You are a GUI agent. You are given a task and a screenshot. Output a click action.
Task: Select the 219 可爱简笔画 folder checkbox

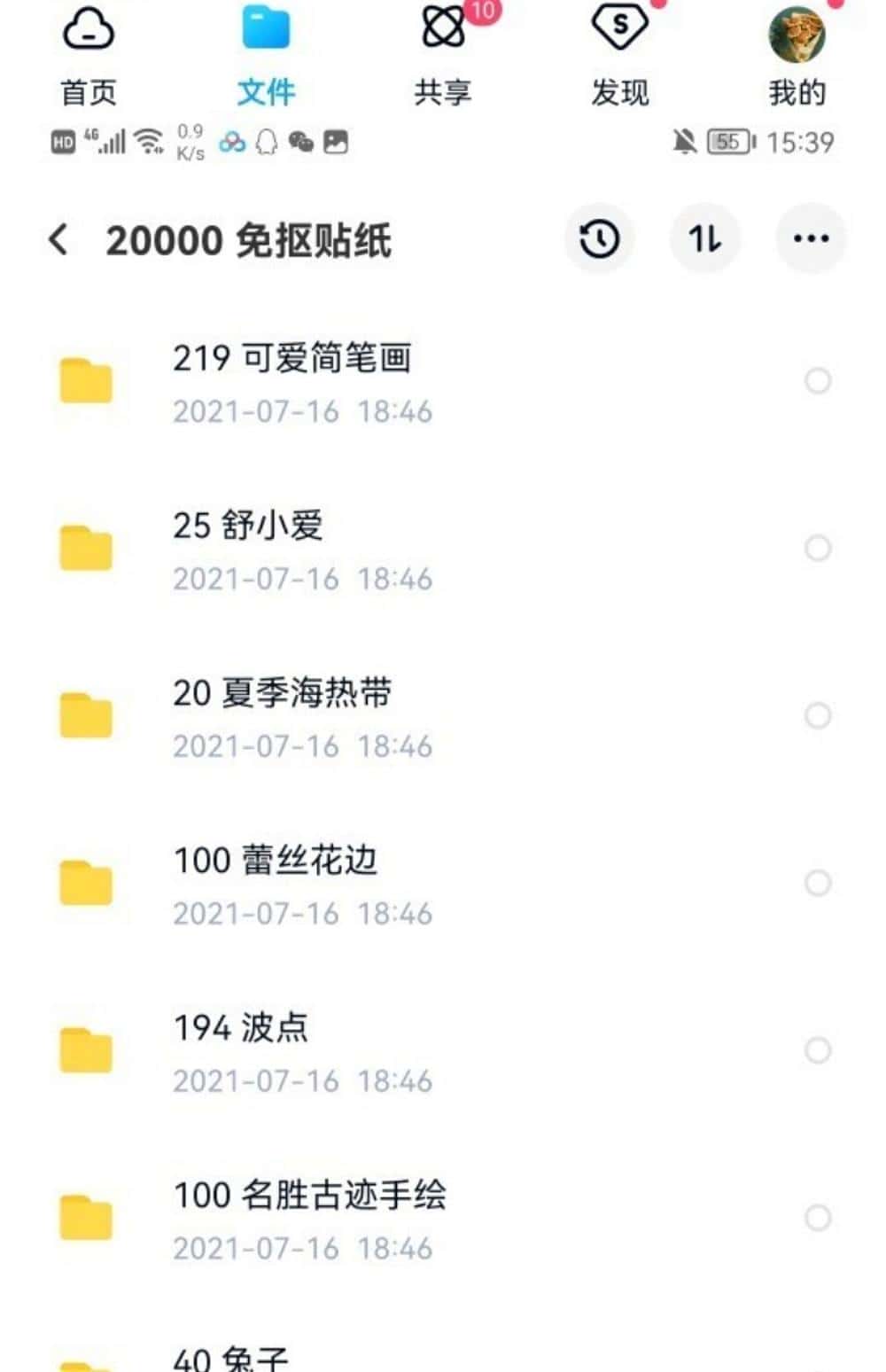(817, 381)
